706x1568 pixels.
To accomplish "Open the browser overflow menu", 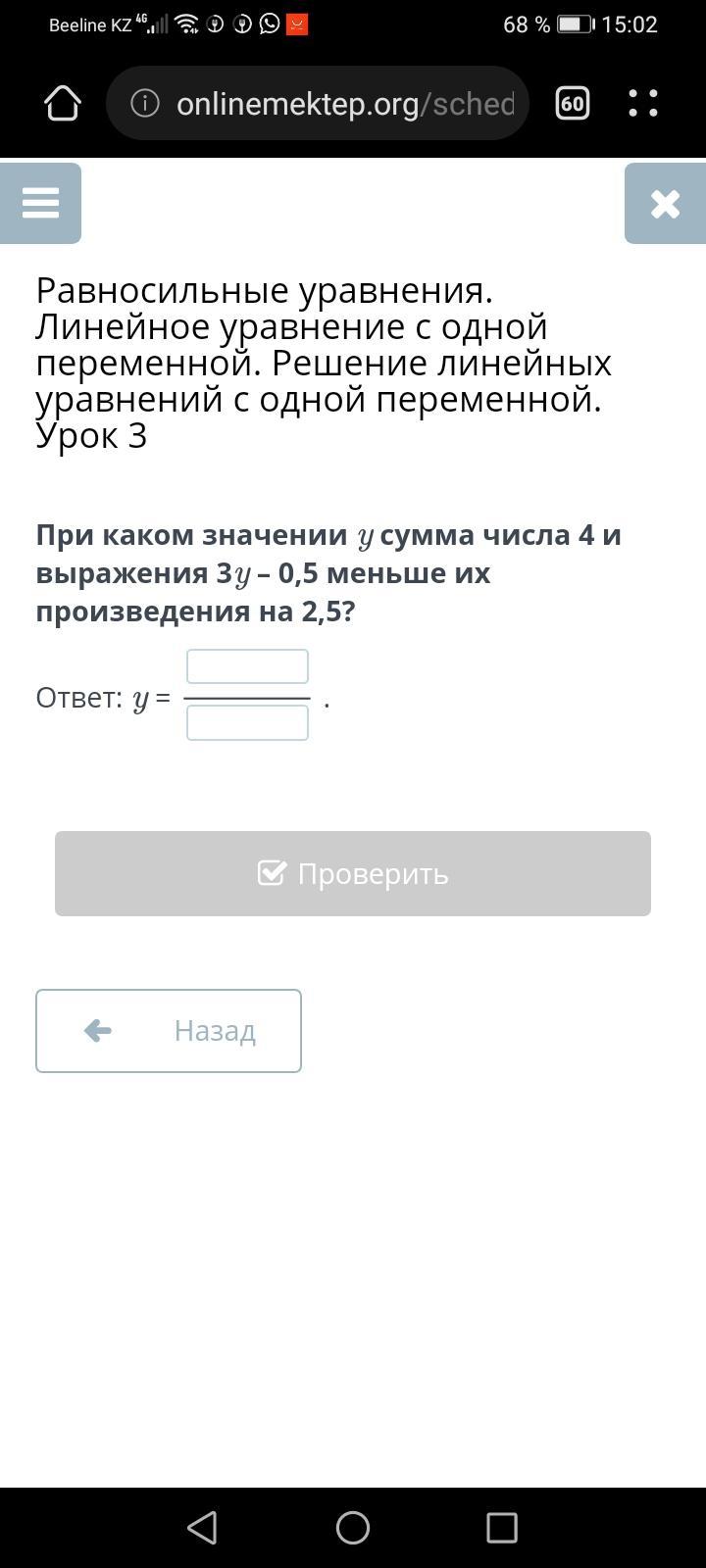I will (x=643, y=103).
